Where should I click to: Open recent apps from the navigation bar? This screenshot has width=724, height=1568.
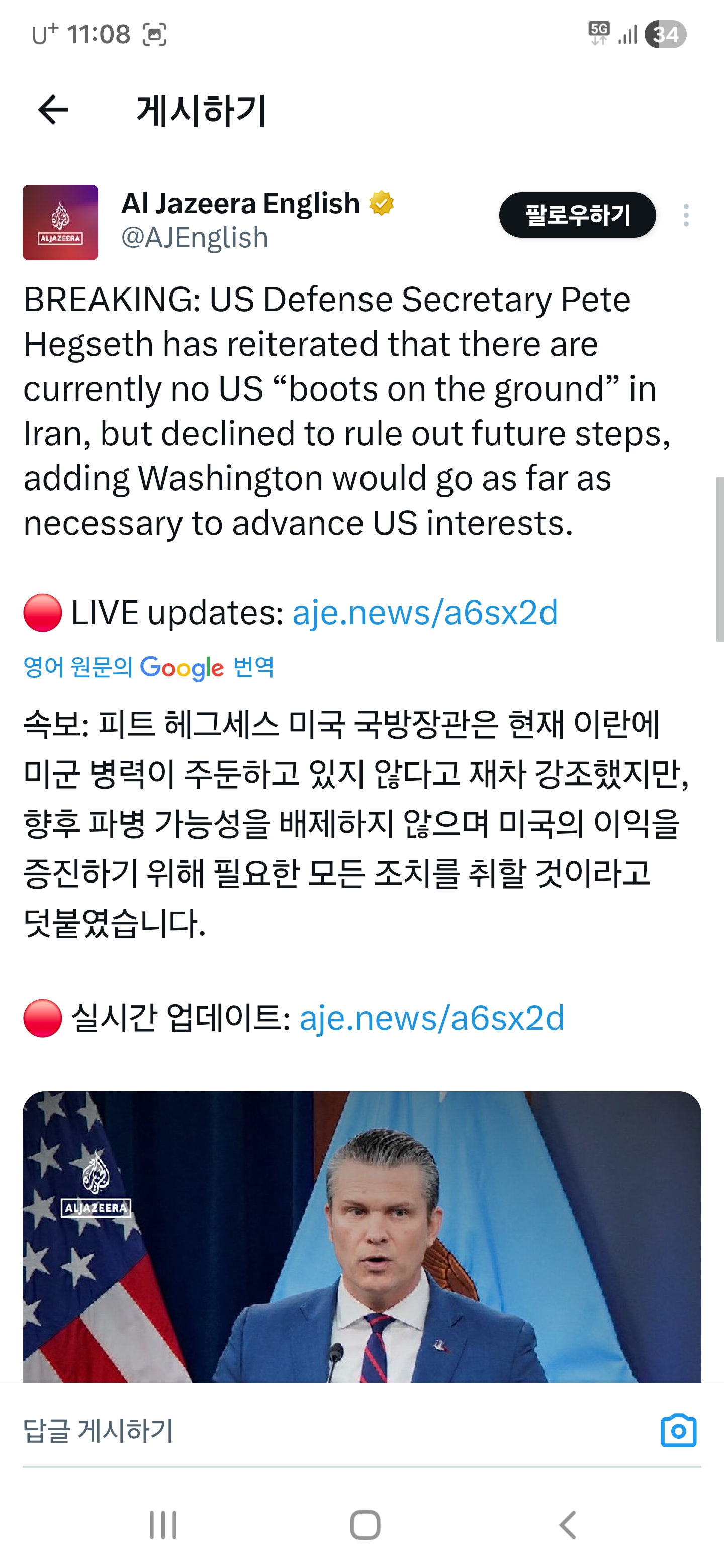tap(163, 1525)
